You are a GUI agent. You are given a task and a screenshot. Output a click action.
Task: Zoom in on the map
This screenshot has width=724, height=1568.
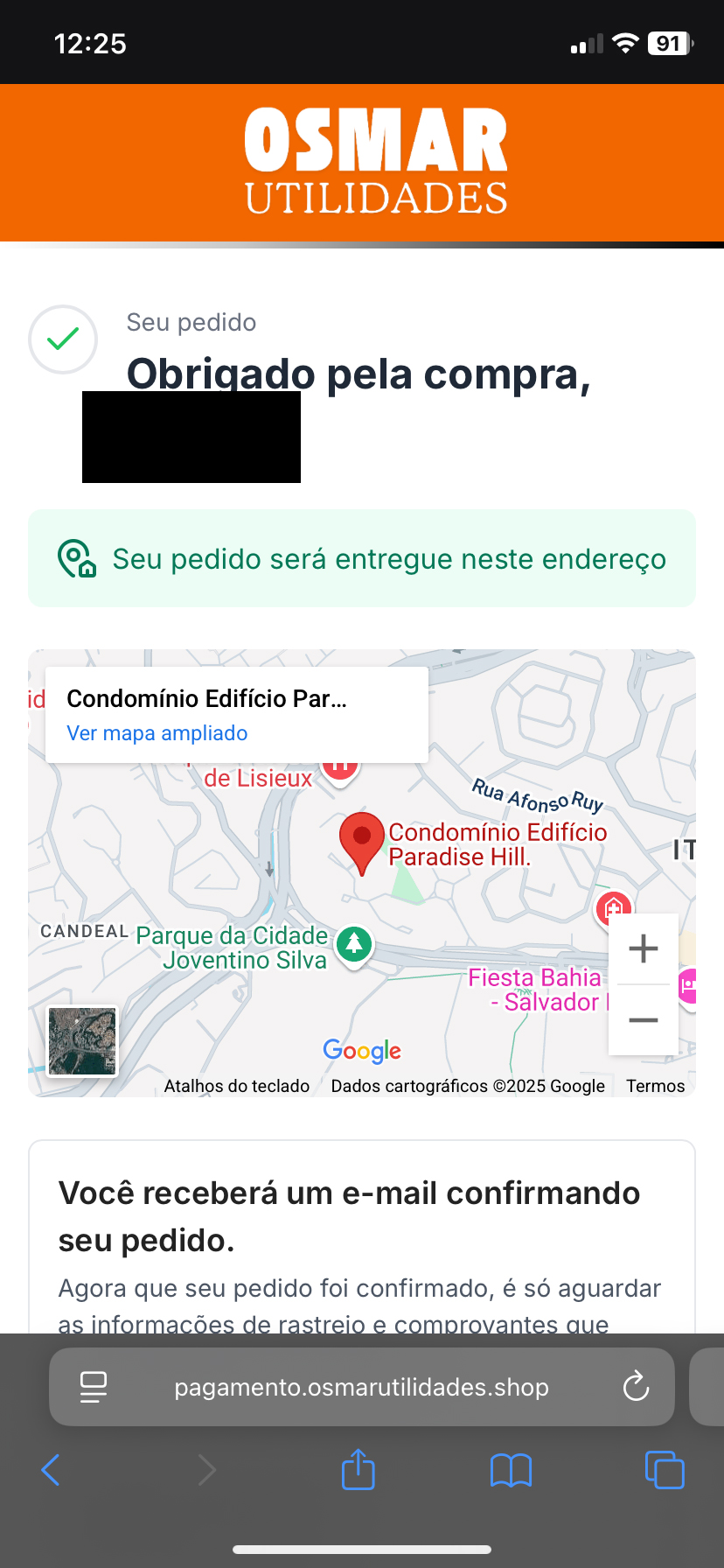(644, 948)
